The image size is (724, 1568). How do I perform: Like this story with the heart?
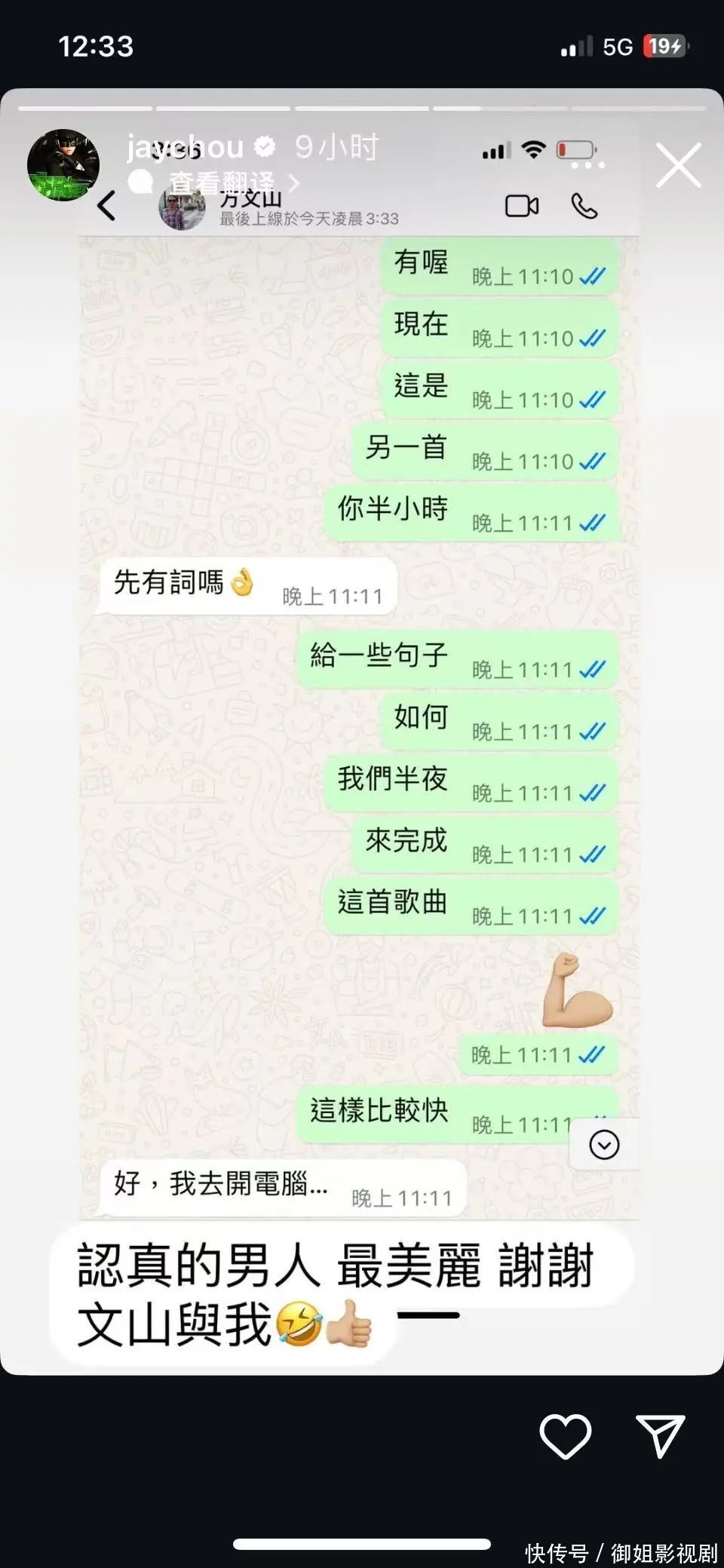(x=566, y=1436)
